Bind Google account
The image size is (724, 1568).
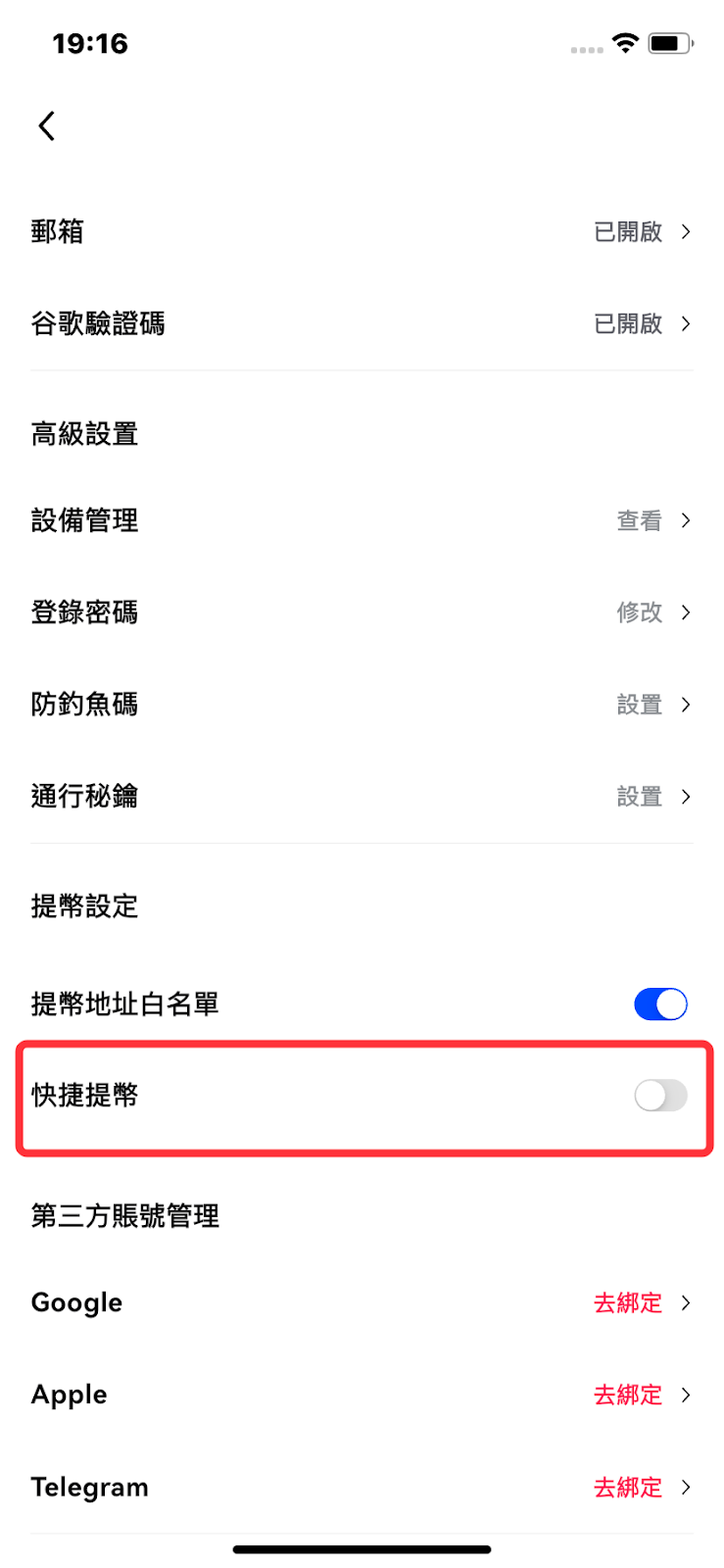pos(362,1302)
